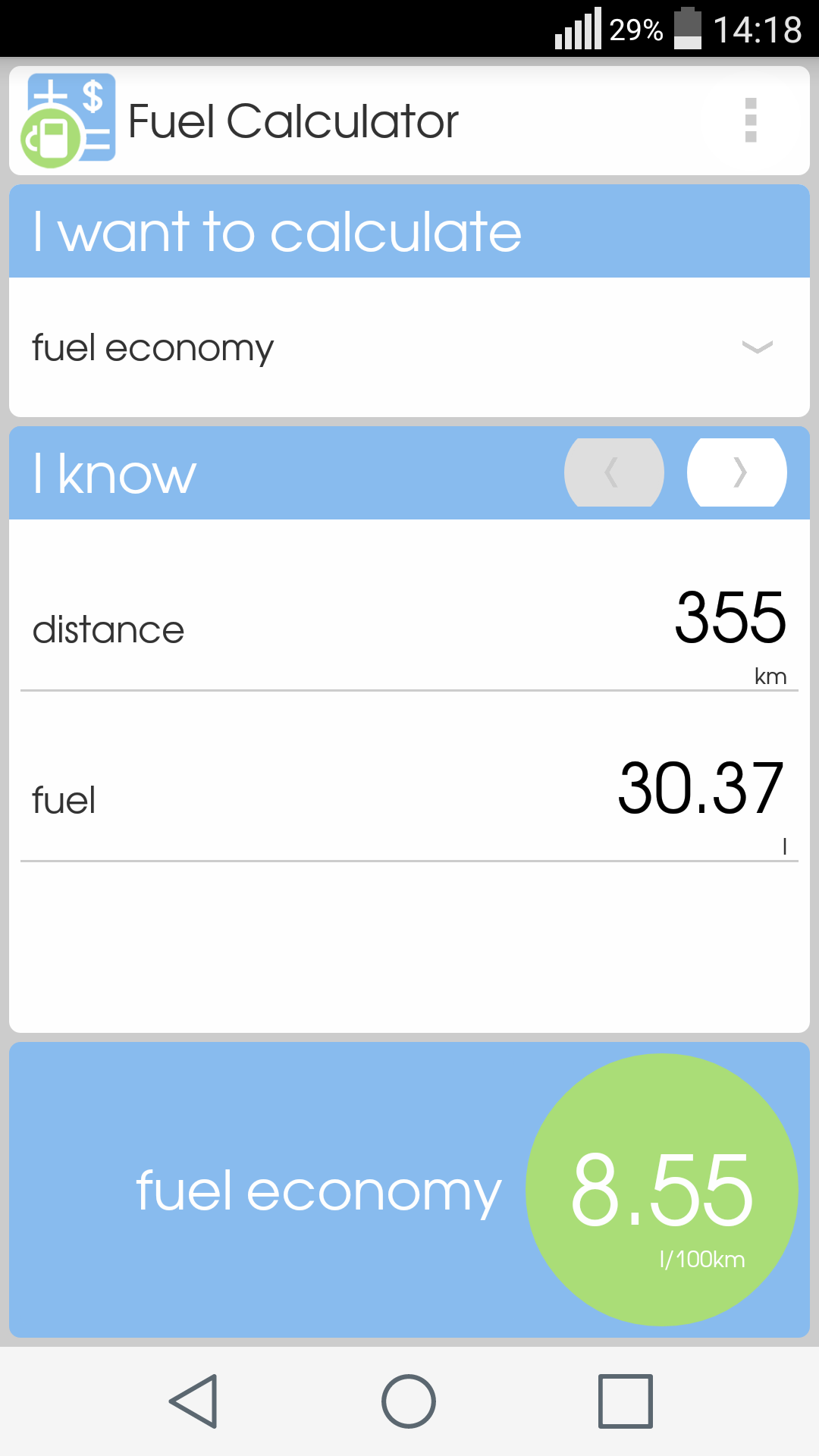
Task: Open the overflow menu
Action: 751,121
